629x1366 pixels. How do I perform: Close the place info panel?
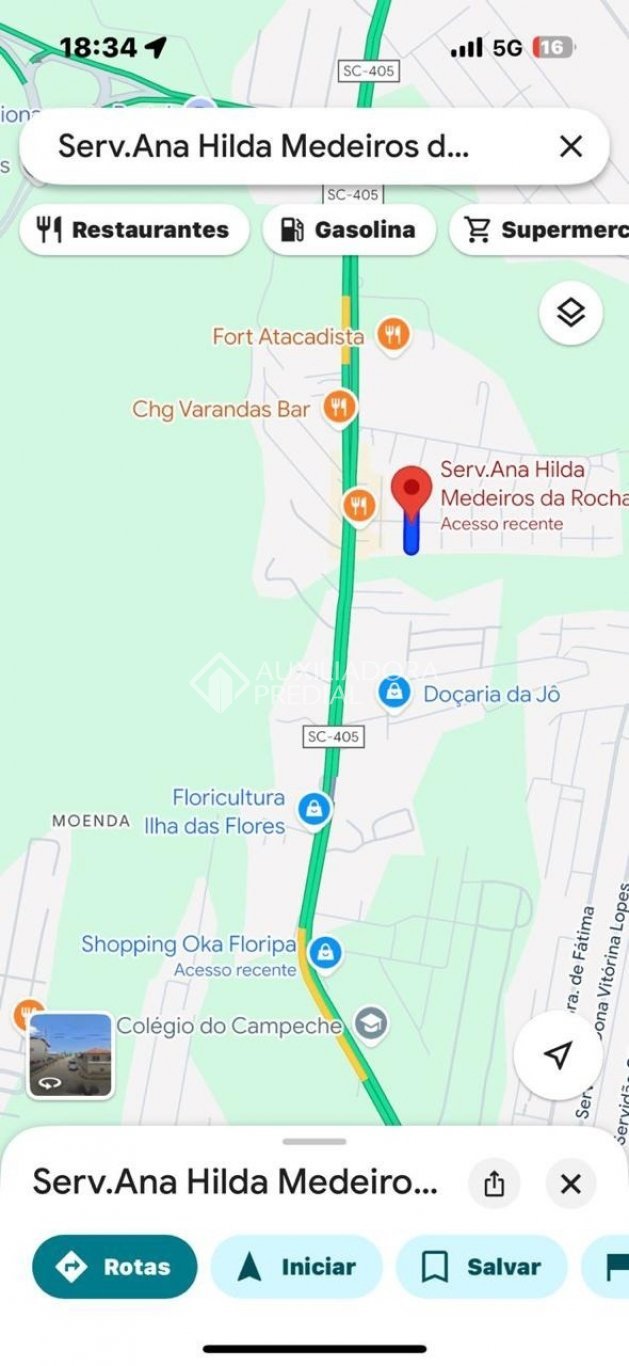pyautogui.click(x=570, y=1184)
